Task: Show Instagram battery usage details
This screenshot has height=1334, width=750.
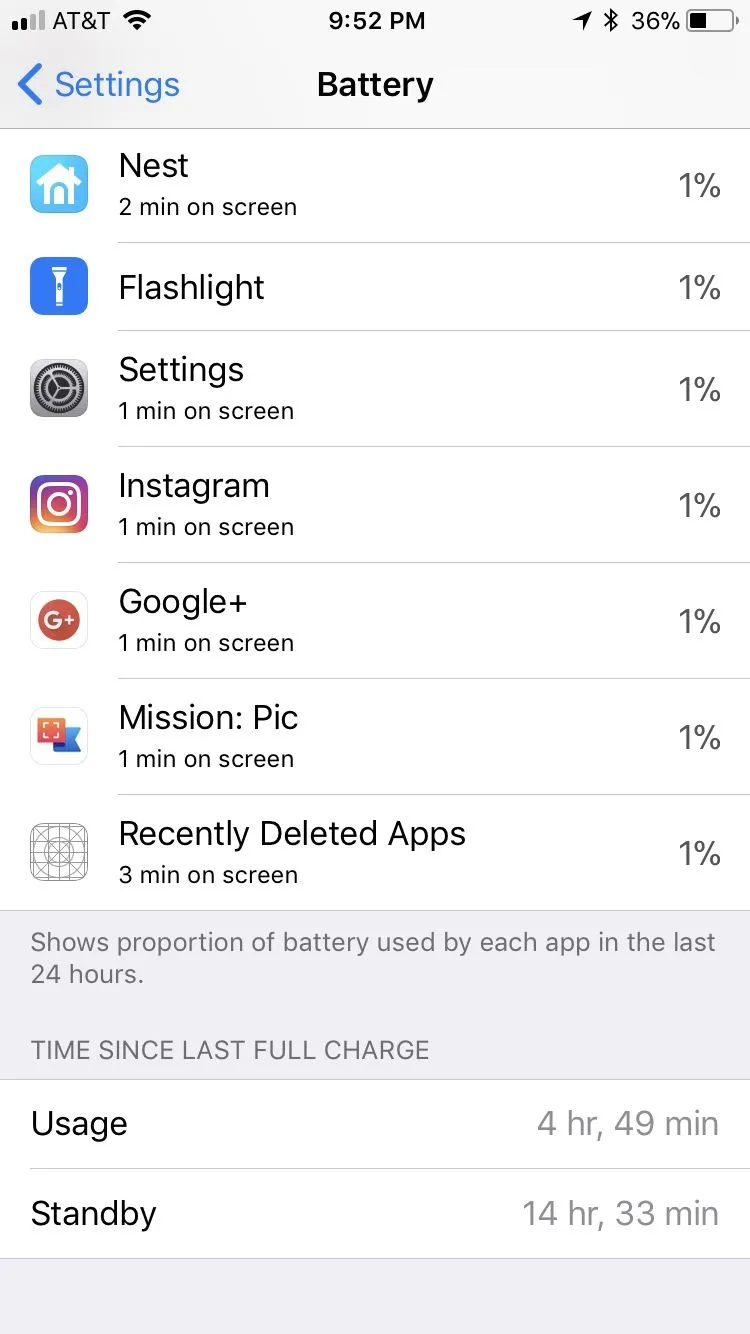Action: click(375, 505)
